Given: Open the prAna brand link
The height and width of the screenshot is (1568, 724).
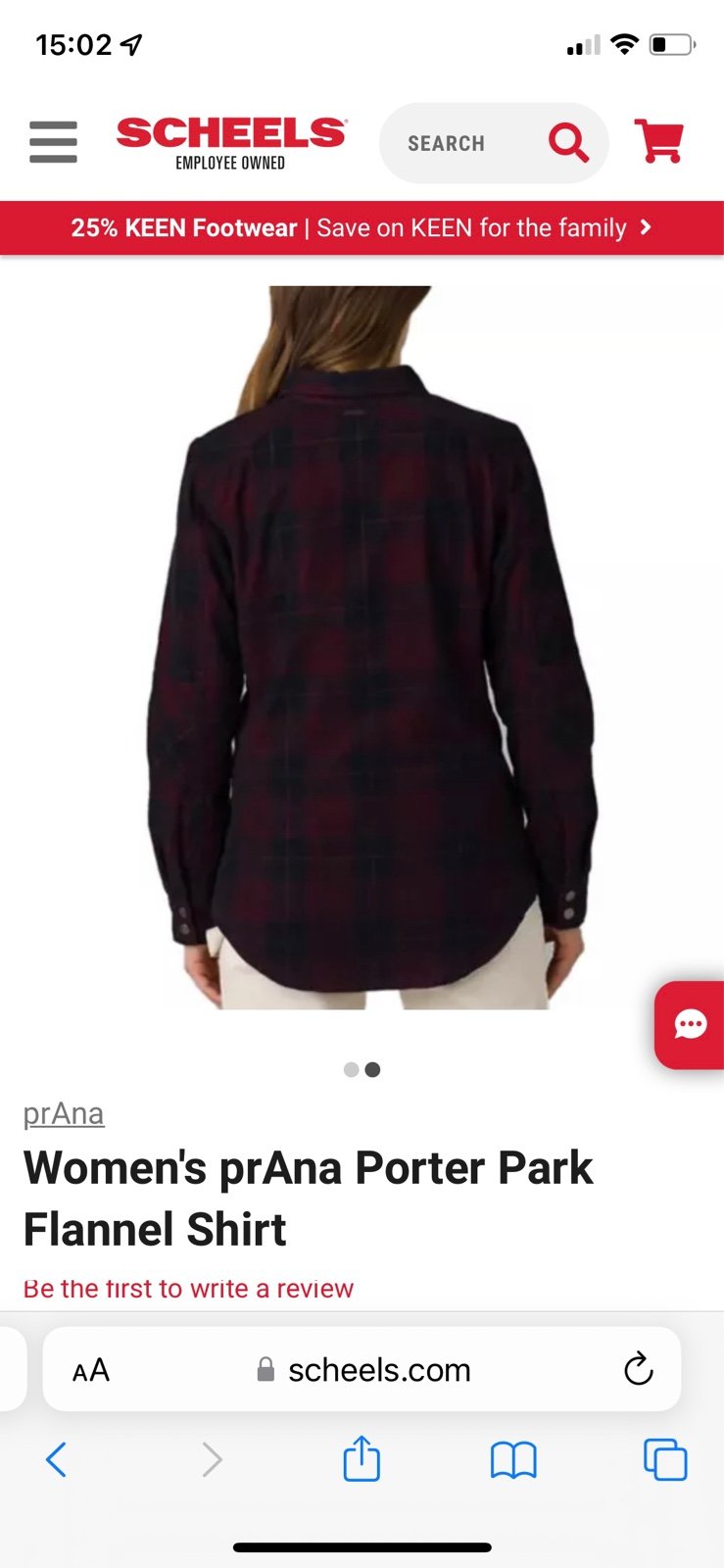Looking at the screenshot, I should [64, 1113].
